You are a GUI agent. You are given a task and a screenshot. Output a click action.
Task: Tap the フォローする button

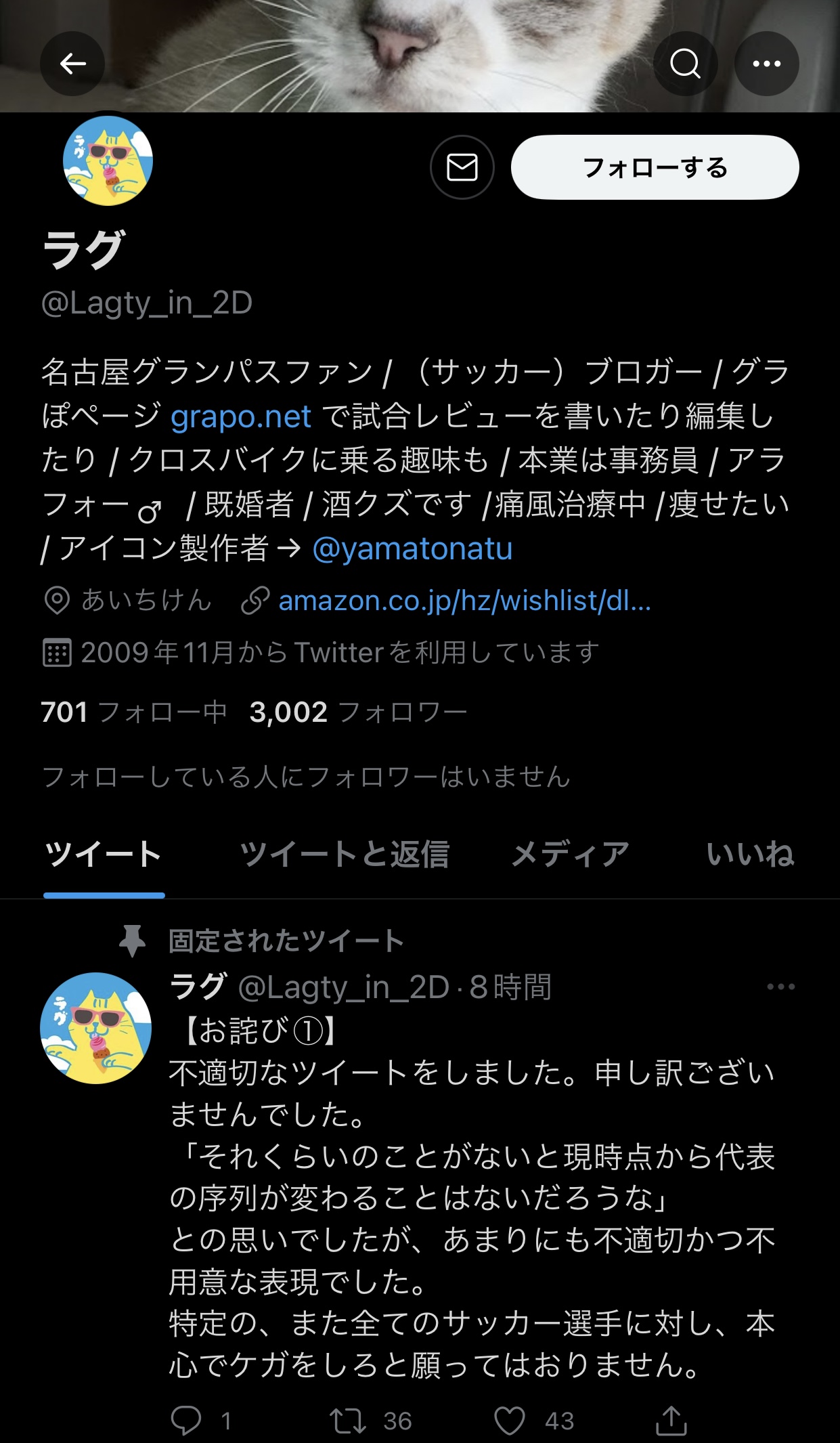coord(655,167)
